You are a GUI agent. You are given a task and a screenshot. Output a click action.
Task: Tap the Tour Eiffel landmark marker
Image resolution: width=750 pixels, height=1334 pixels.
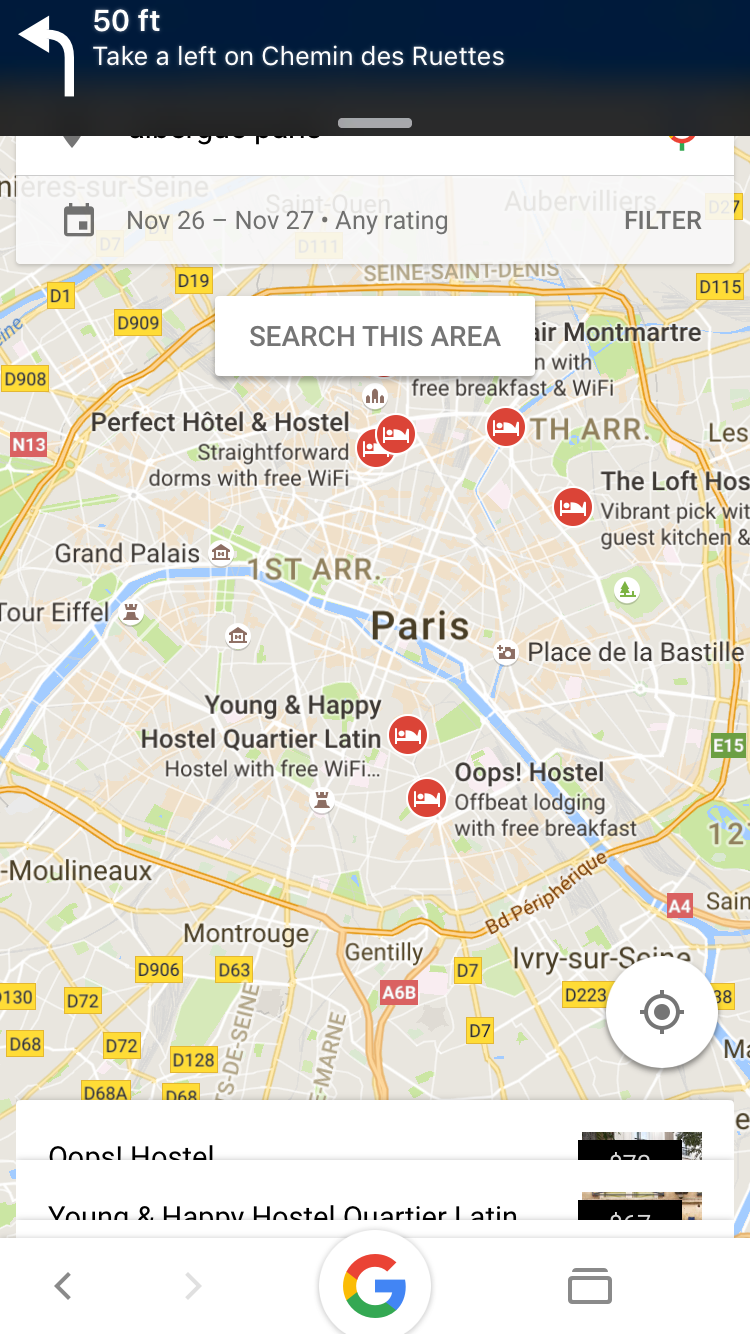[131, 612]
